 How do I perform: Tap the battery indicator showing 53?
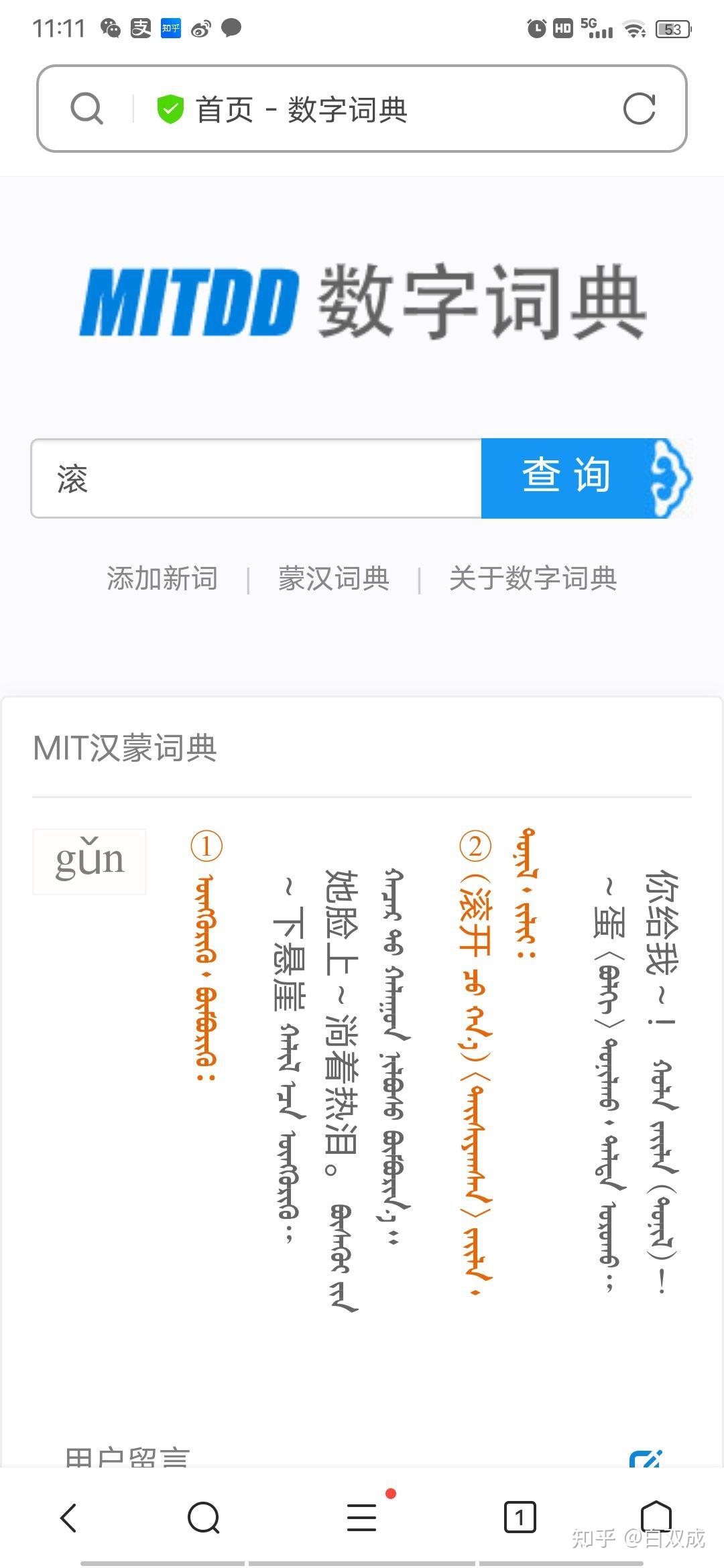[x=672, y=29]
